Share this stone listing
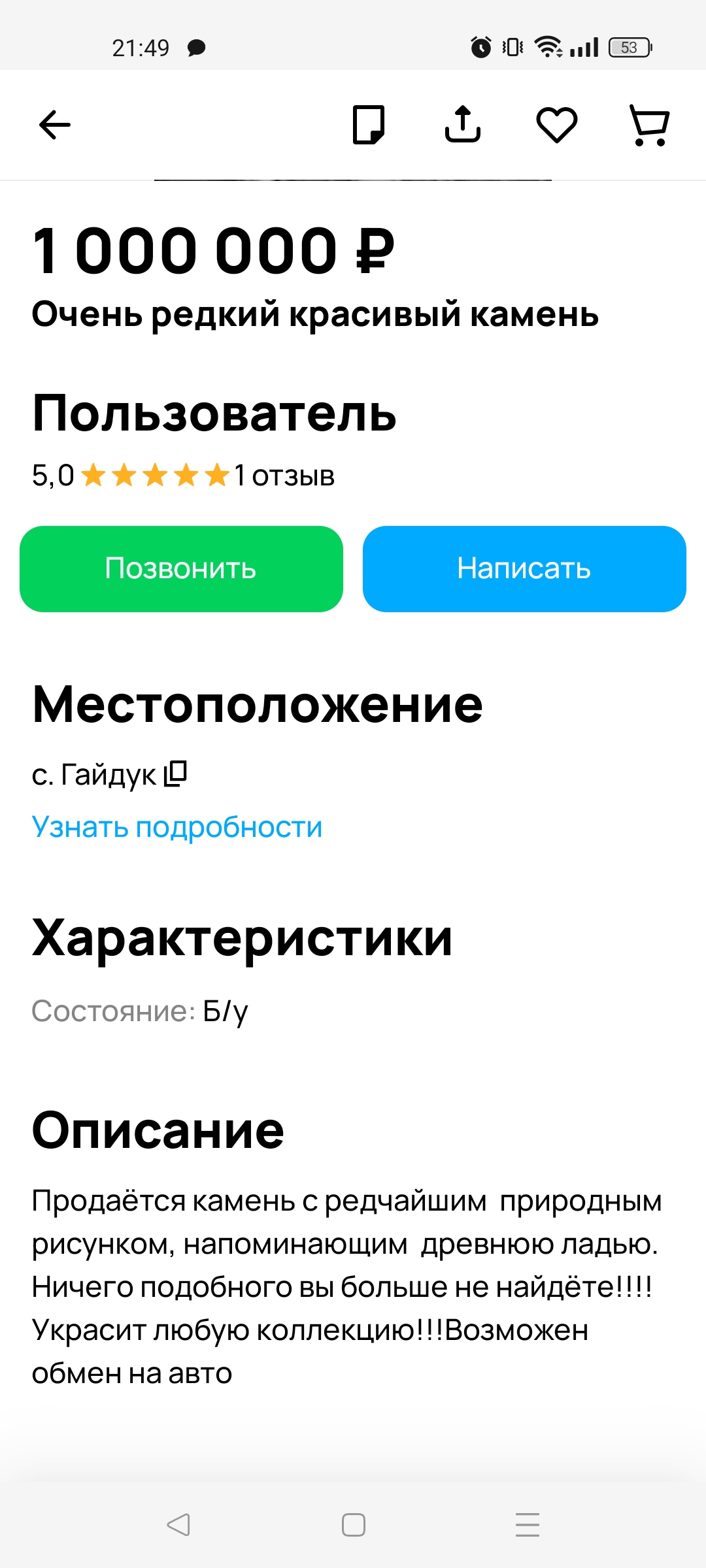Screen dimensions: 706x1568 [x=463, y=125]
